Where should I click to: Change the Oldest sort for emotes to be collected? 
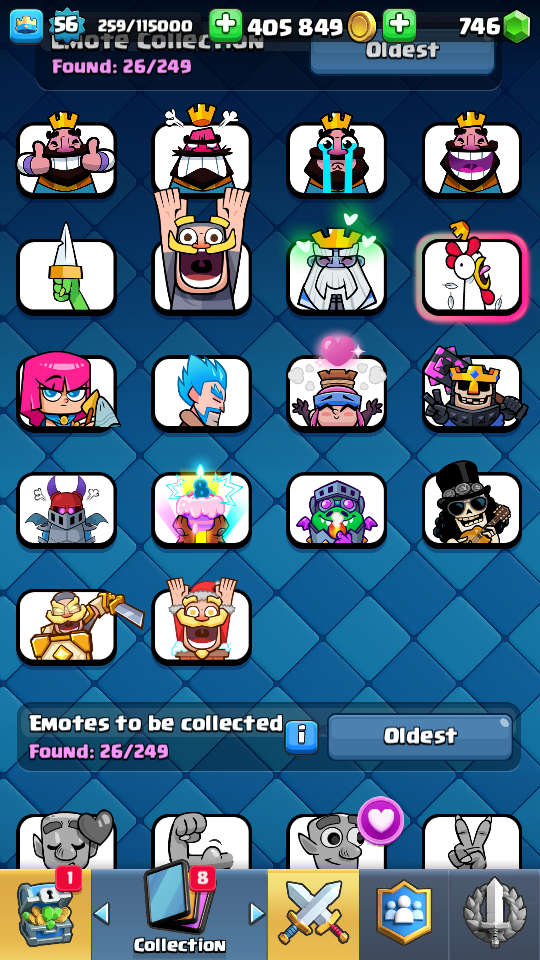(420, 736)
